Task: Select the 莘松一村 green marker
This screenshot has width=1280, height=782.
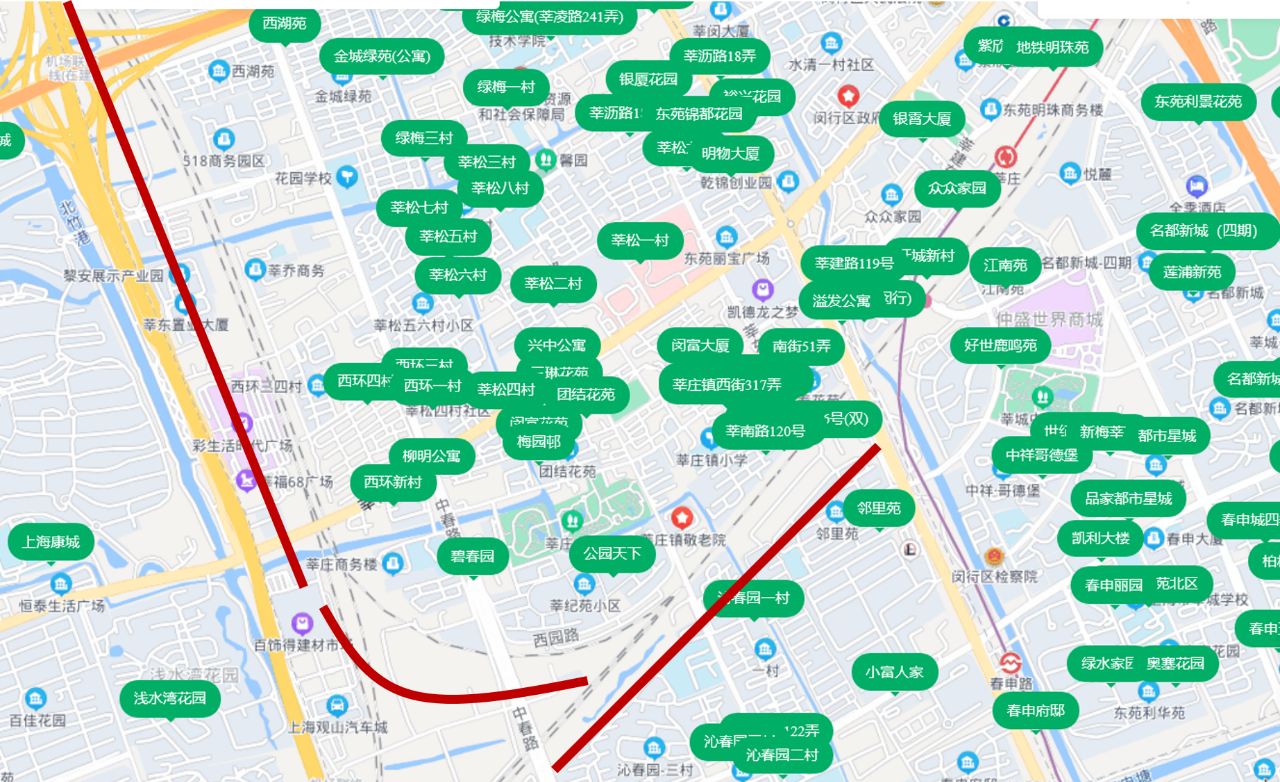Action: click(640, 241)
